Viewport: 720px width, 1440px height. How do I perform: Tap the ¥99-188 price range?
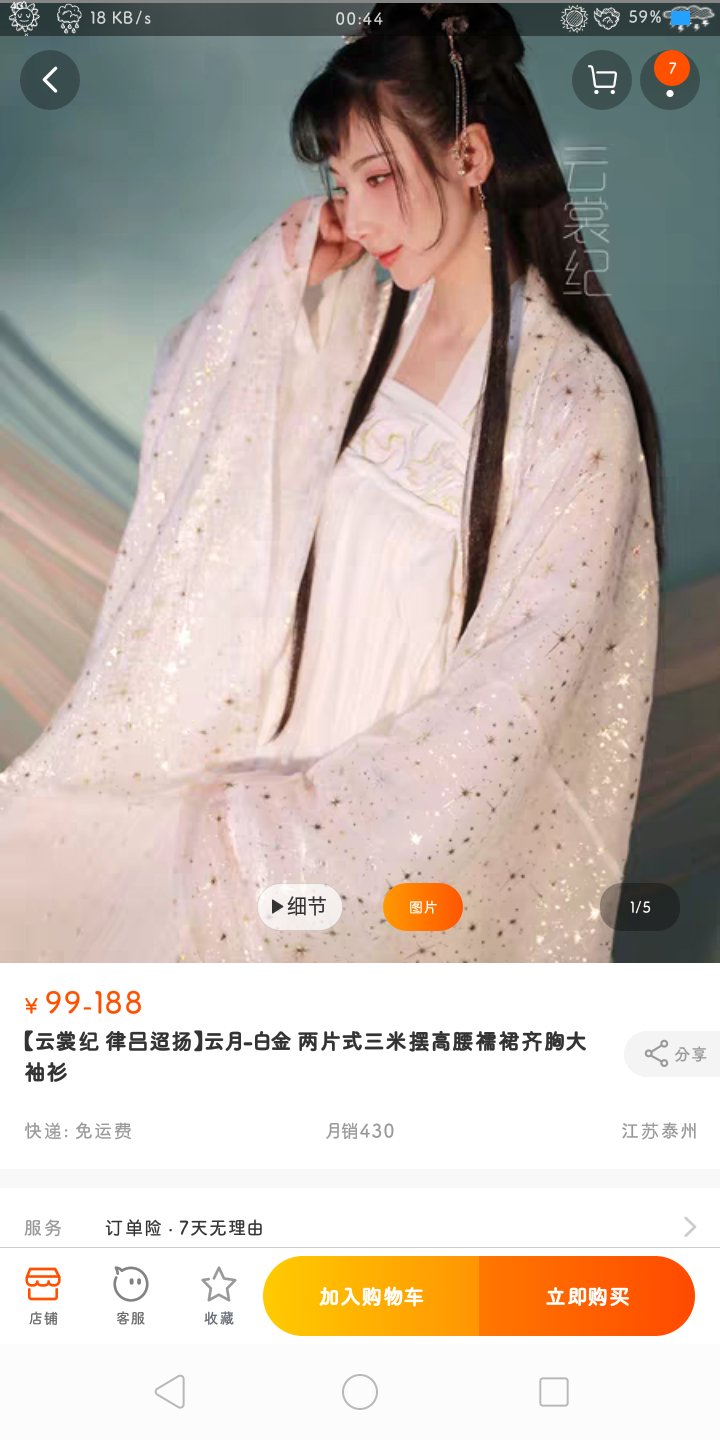(84, 1004)
